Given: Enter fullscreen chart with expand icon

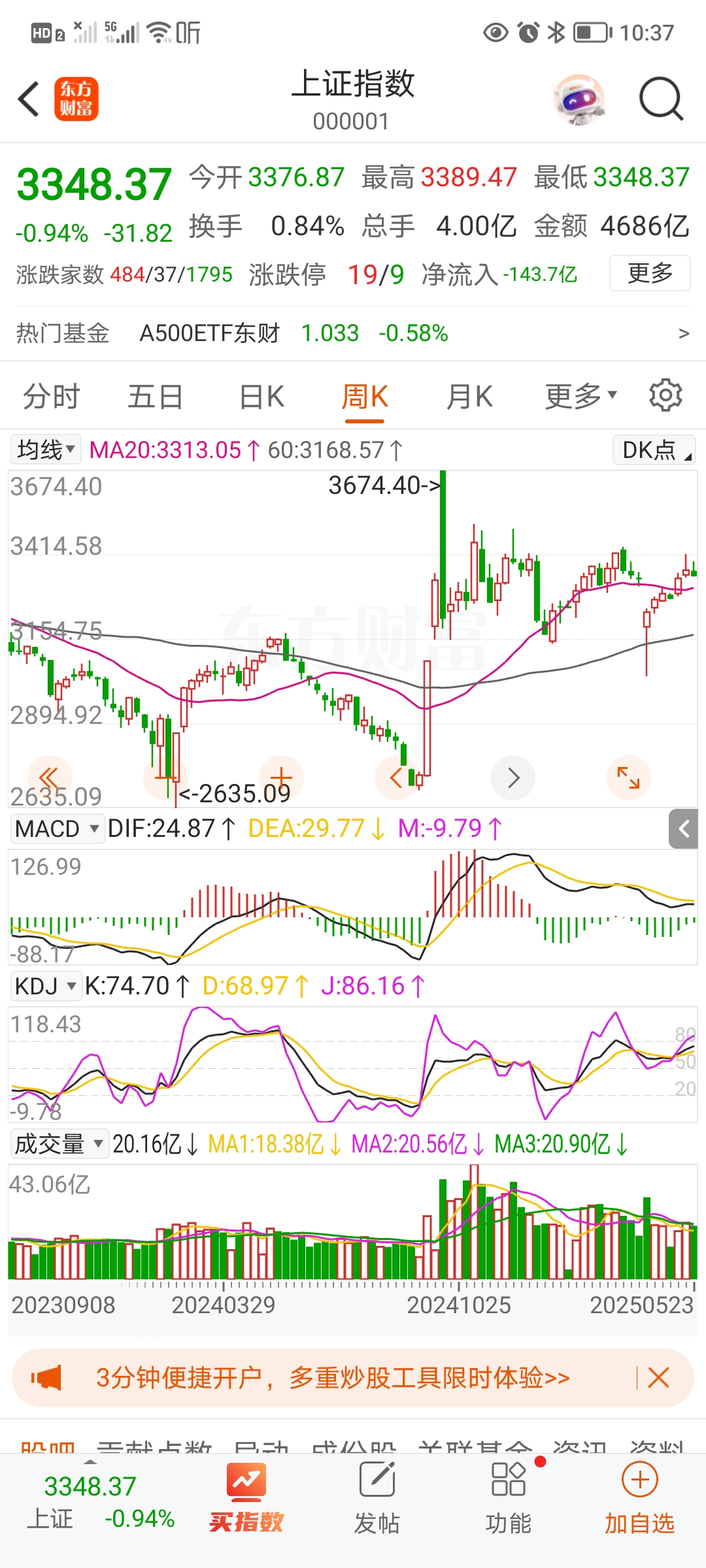Looking at the screenshot, I should 628,777.
